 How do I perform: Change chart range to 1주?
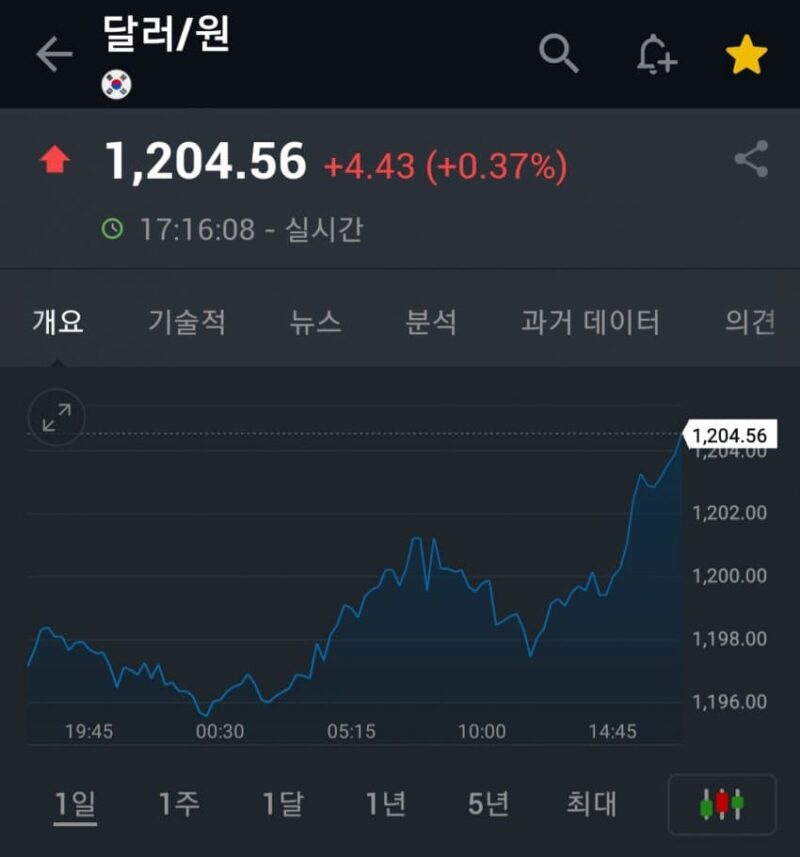(x=179, y=804)
